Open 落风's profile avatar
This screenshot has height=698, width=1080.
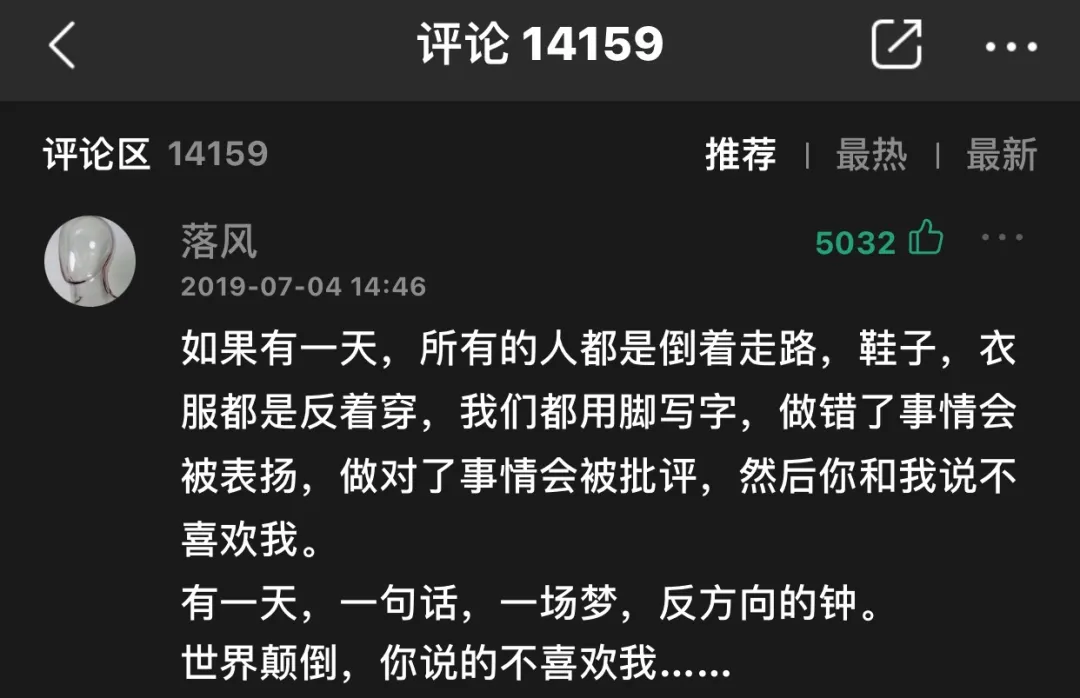click(90, 261)
